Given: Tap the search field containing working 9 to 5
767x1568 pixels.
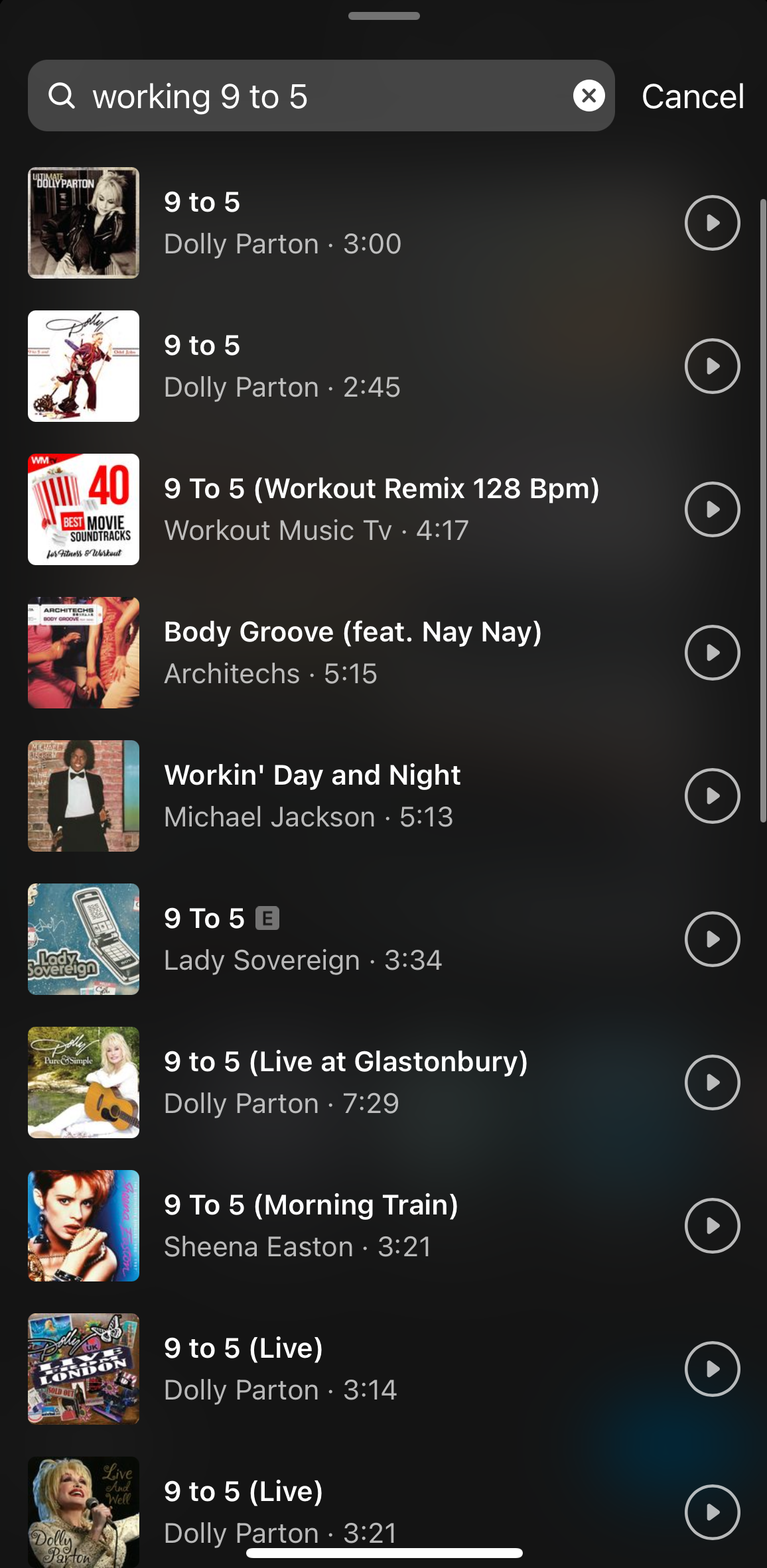Looking at the screenshot, I should coord(318,96).
